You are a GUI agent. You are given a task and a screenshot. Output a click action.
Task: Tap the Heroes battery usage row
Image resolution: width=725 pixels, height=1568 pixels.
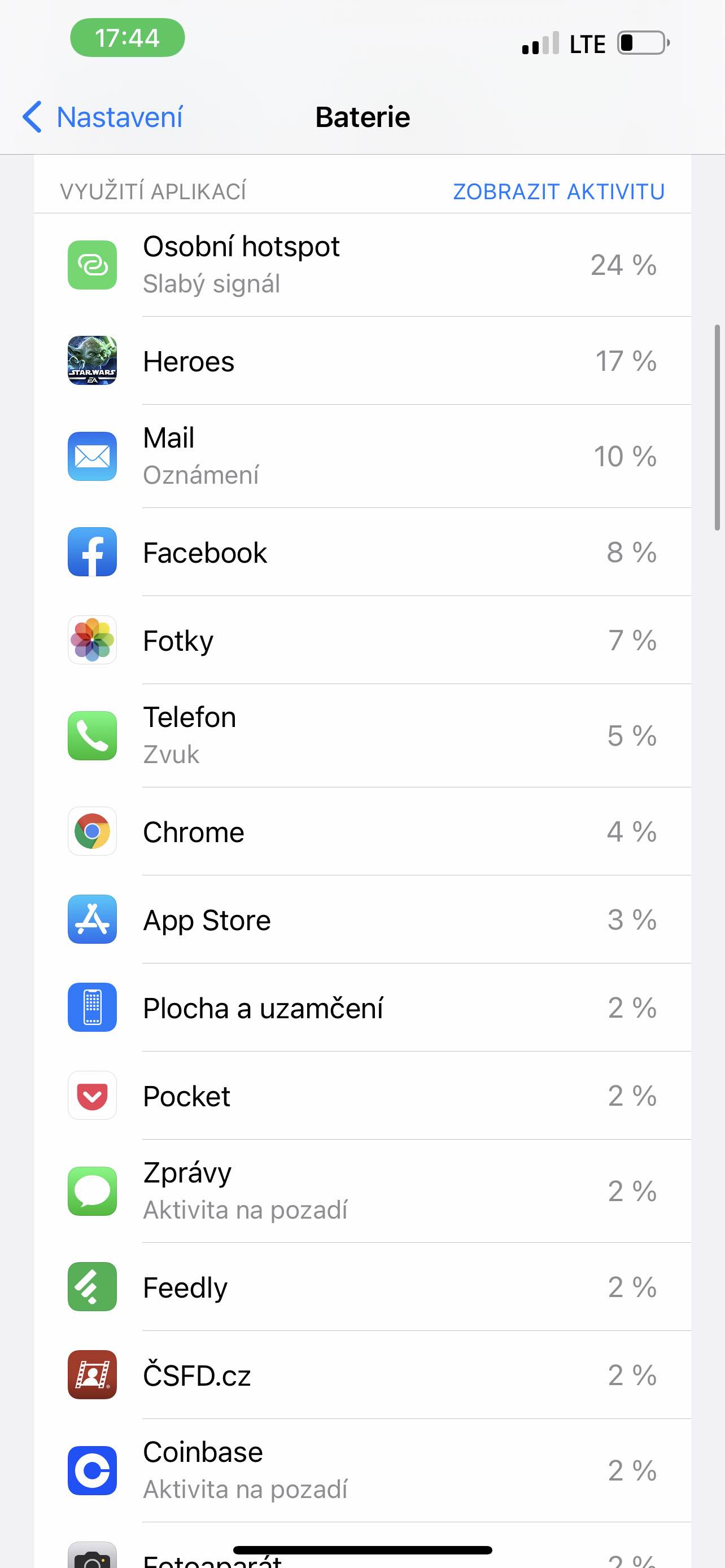[x=362, y=361]
